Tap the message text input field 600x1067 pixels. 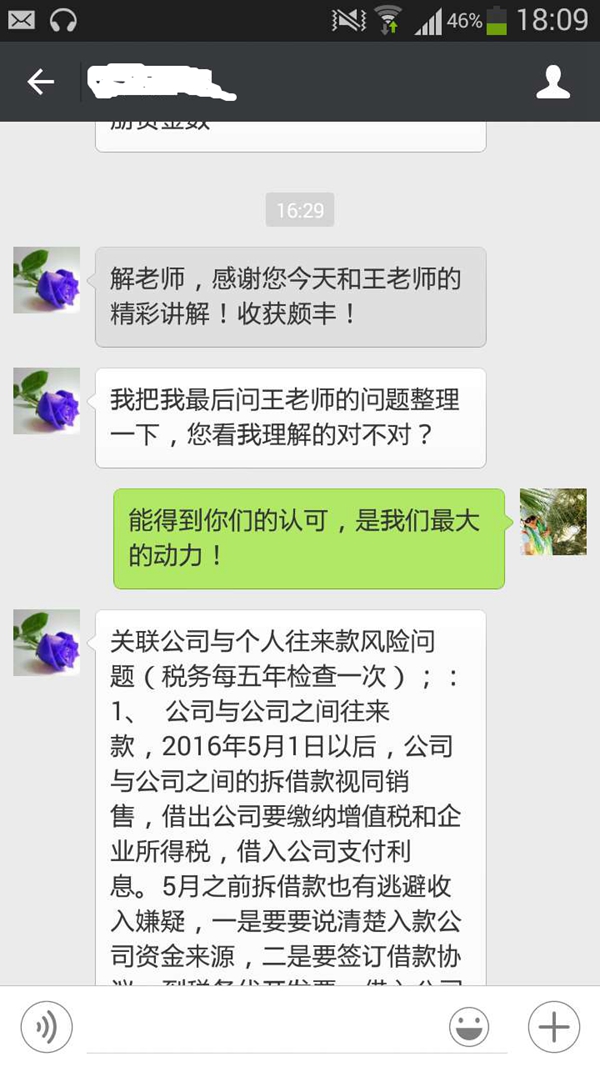pyautogui.click(x=260, y=1028)
